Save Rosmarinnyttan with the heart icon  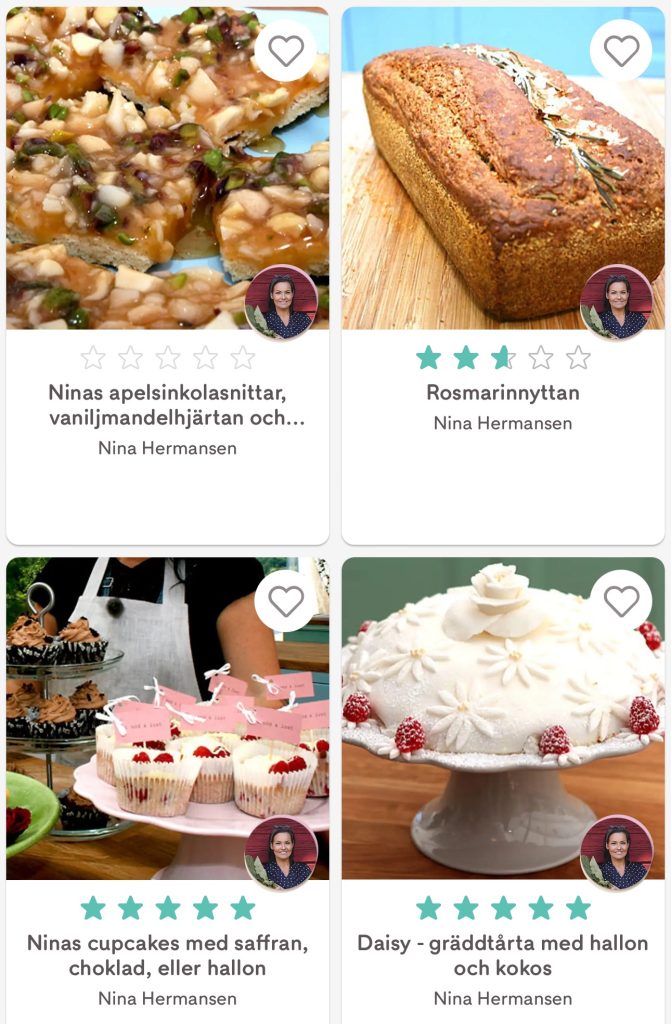tap(621, 51)
